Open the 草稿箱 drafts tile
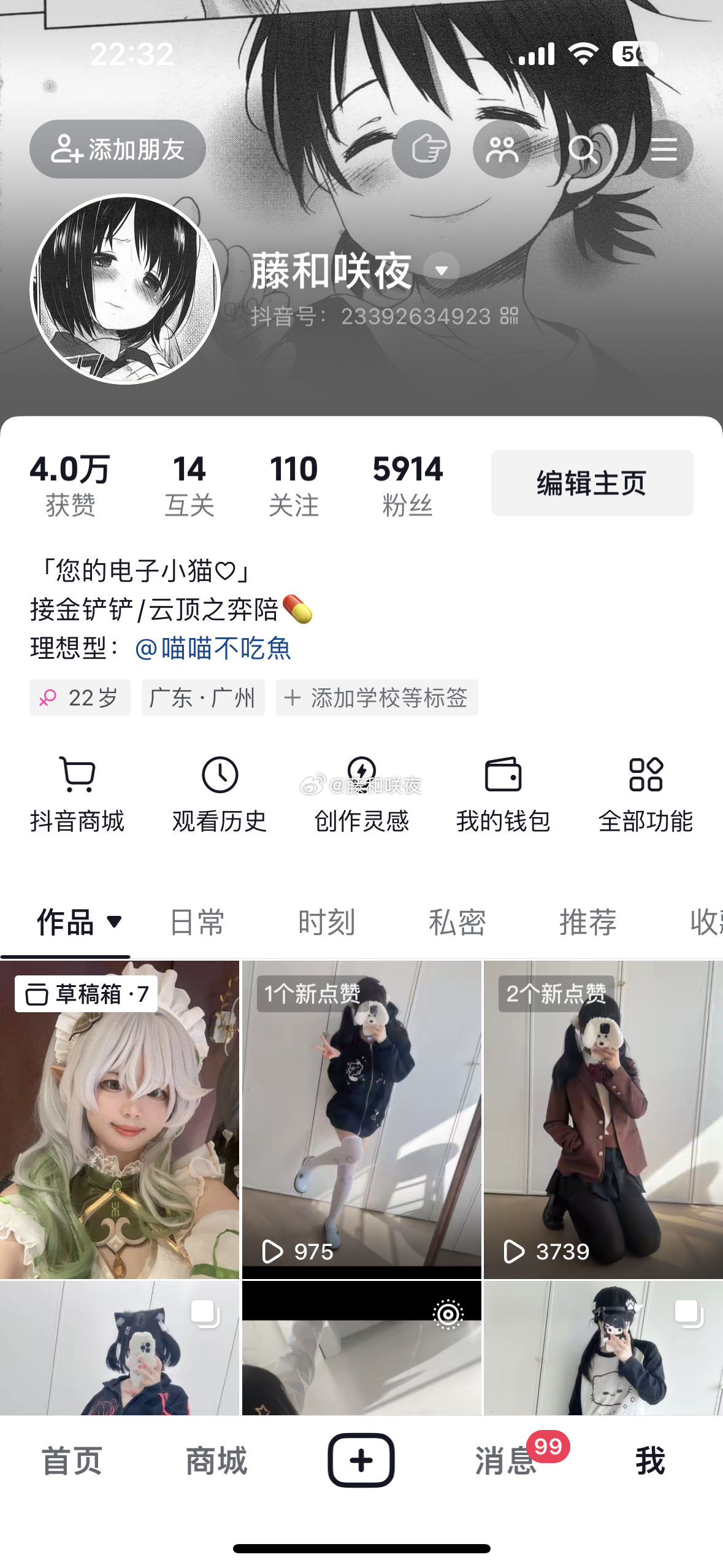This screenshot has width=723, height=1568. click(x=119, y=1120)
